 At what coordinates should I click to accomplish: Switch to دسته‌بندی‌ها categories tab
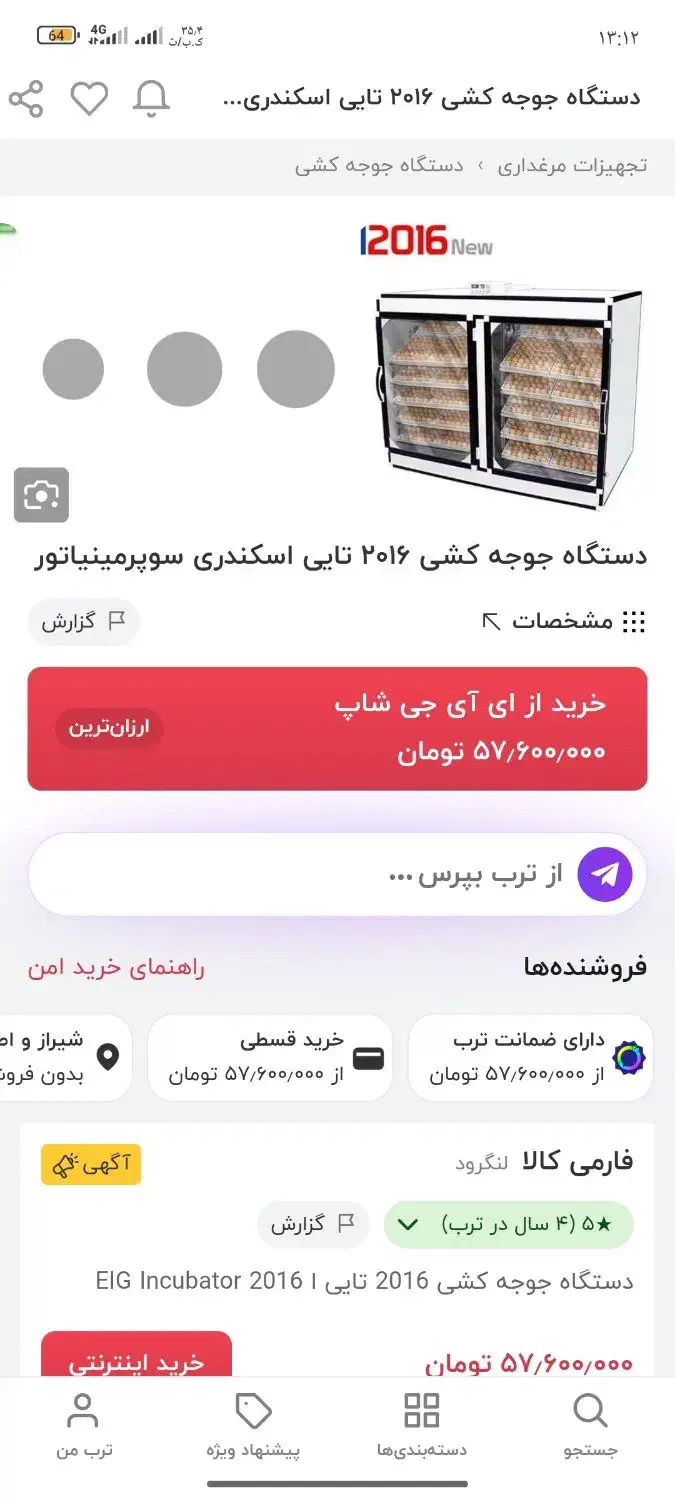[x=421, y=1427]
